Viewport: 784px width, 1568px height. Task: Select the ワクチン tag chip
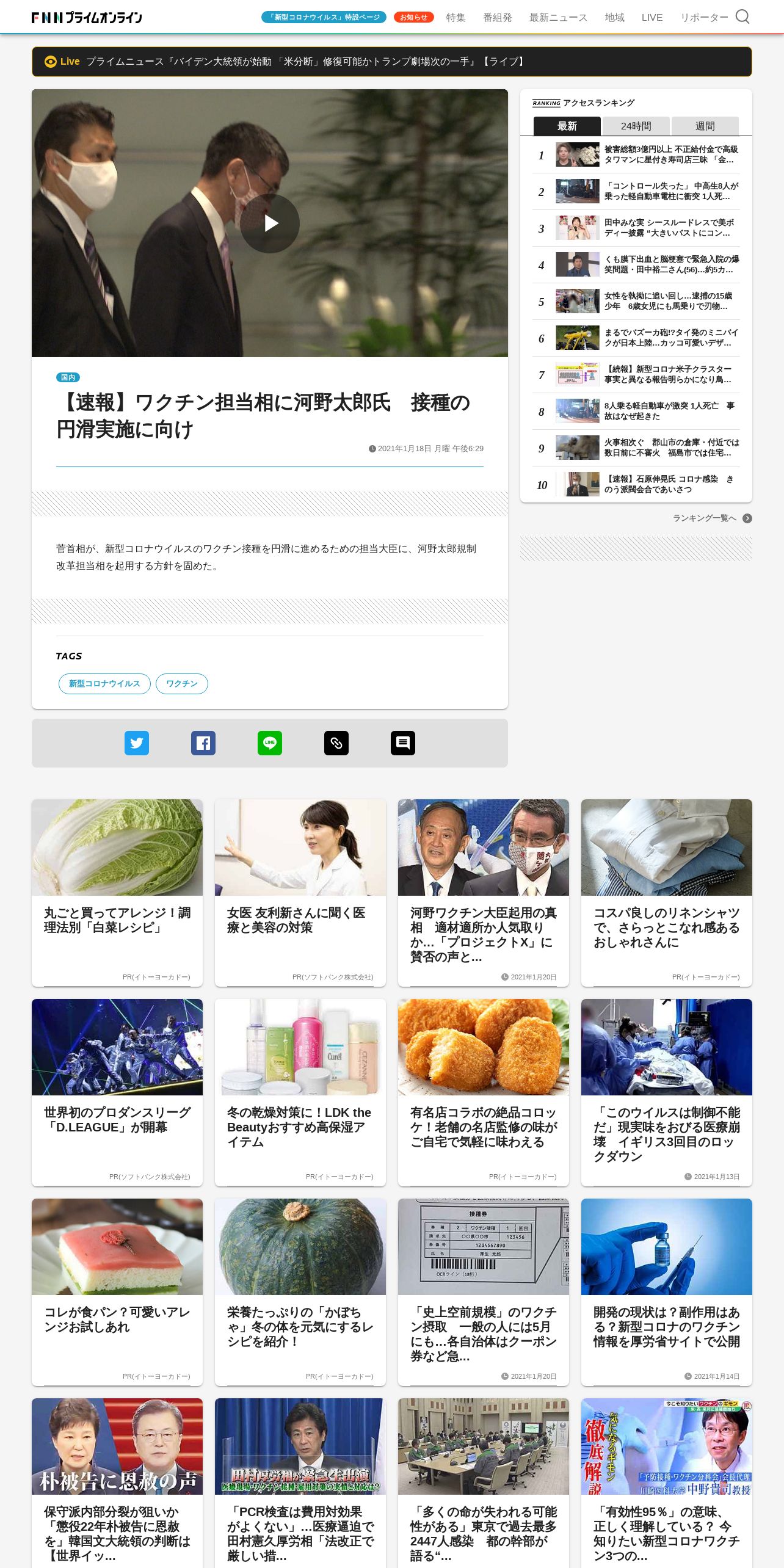coord(181,684)
